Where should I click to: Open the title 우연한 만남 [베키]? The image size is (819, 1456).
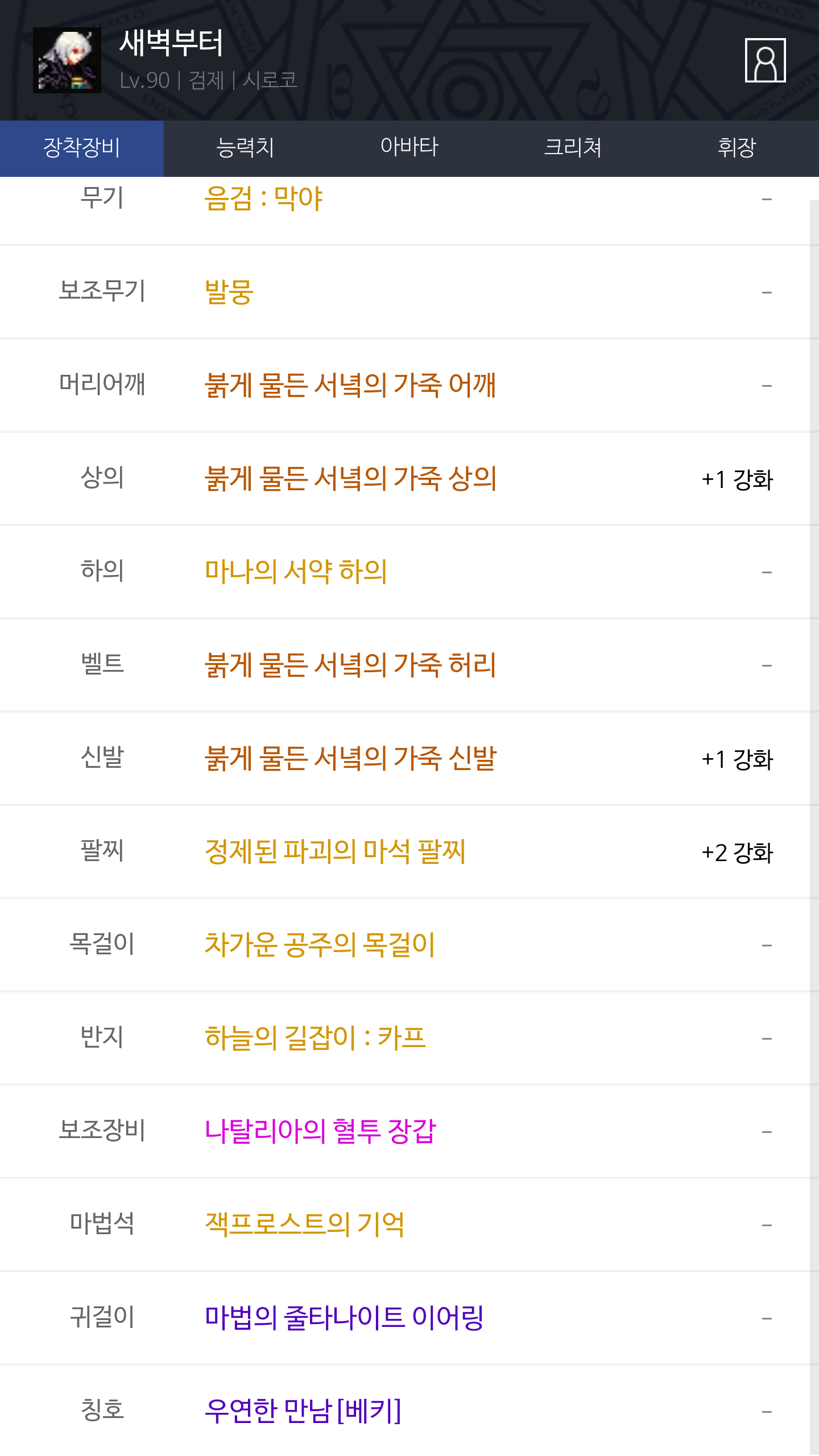303,1412
